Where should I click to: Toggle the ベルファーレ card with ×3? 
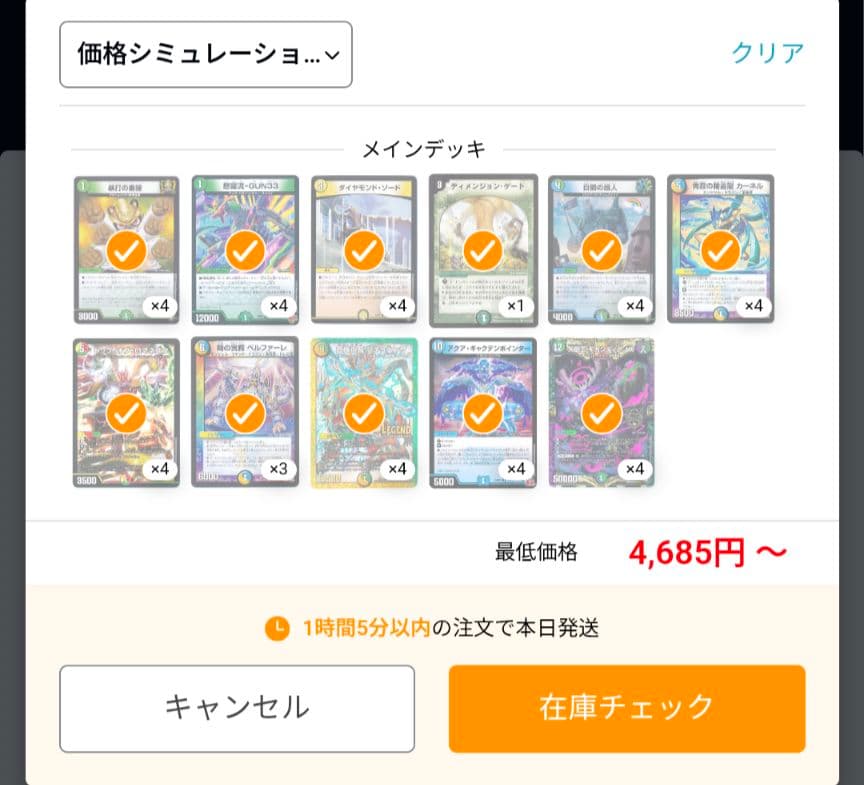[245, 413]
